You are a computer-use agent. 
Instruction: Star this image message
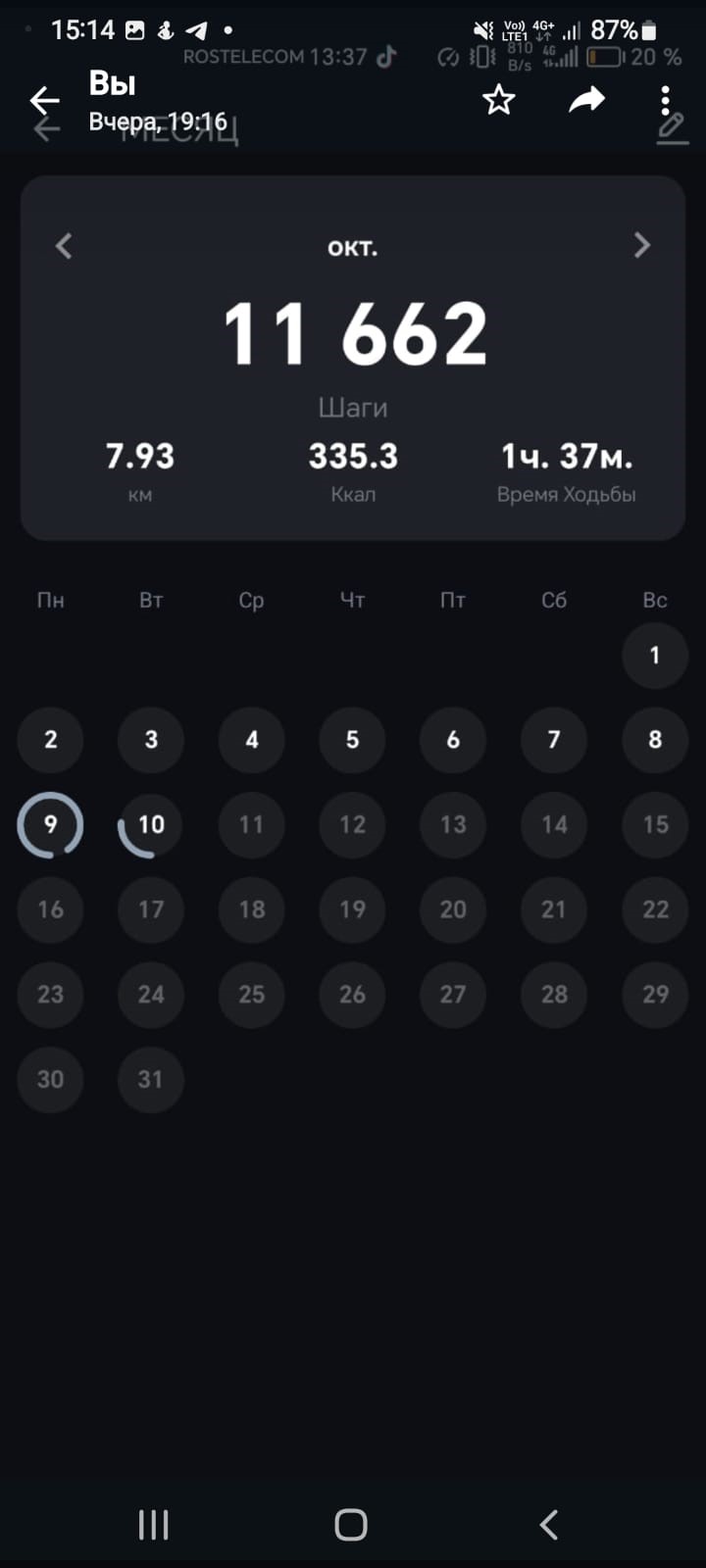click(499, 100)
